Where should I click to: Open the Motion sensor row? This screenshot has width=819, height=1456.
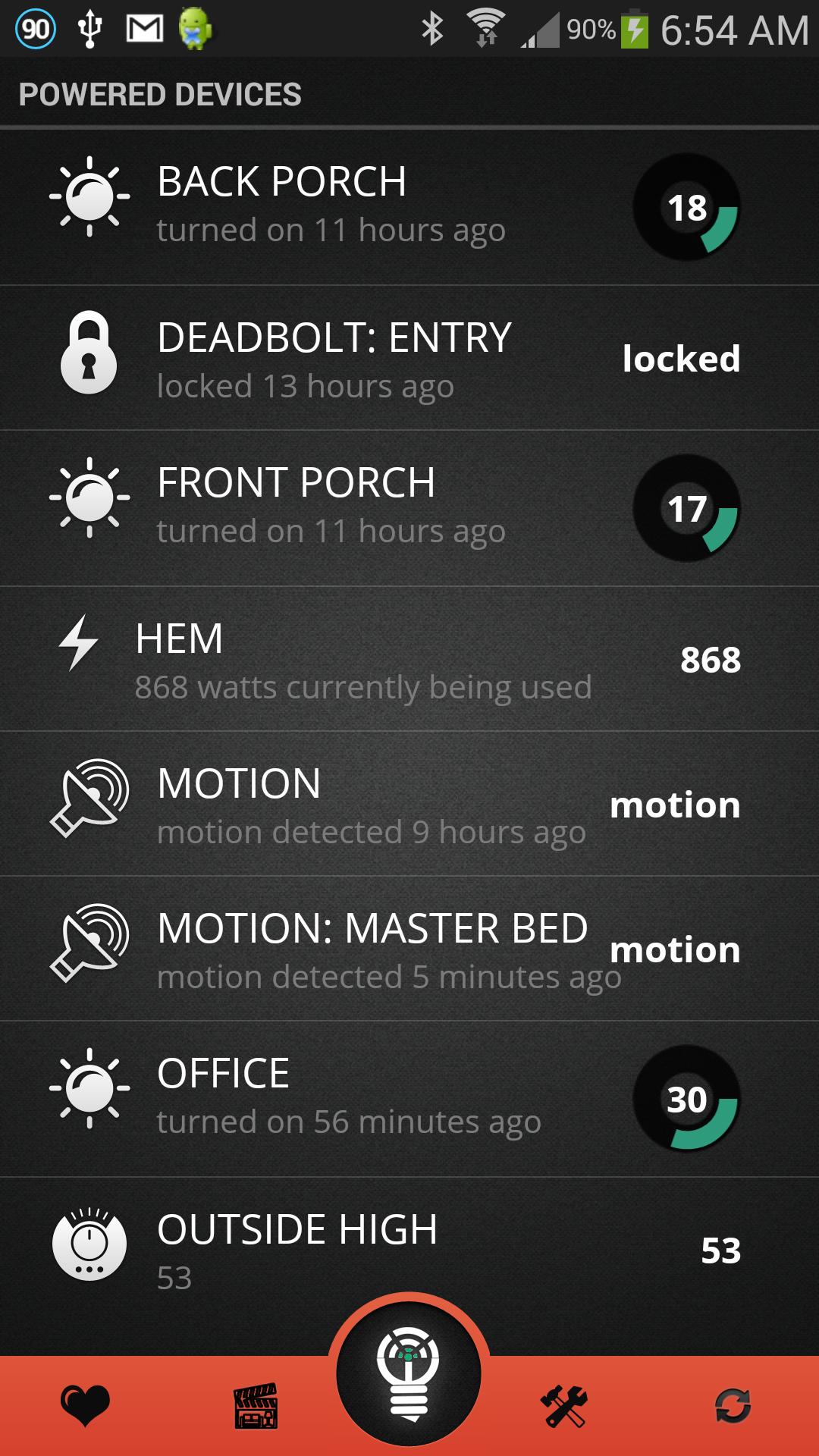tap(334, 805)
